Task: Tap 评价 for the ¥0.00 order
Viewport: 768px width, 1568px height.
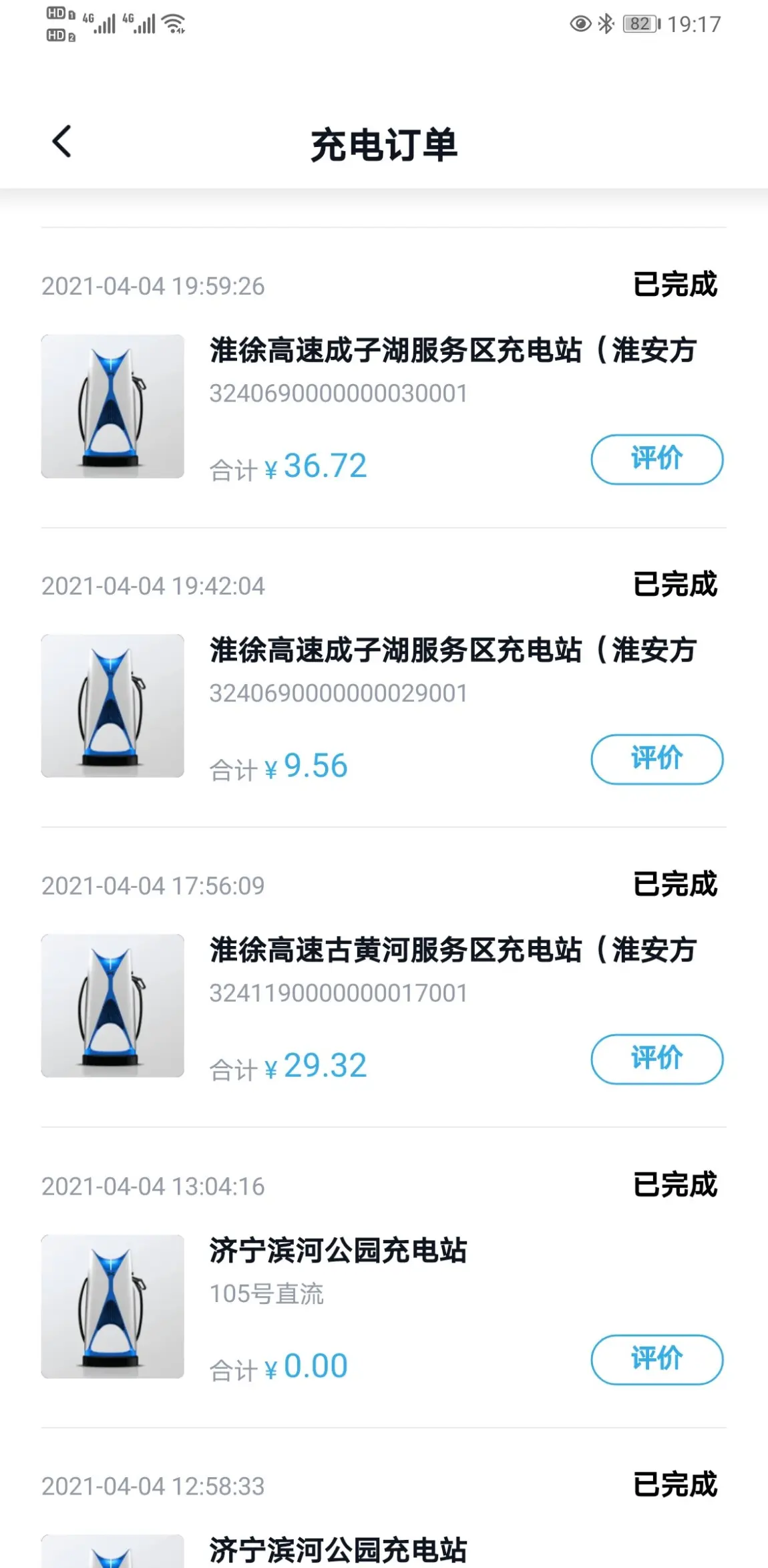Action: click(657, 1360)
